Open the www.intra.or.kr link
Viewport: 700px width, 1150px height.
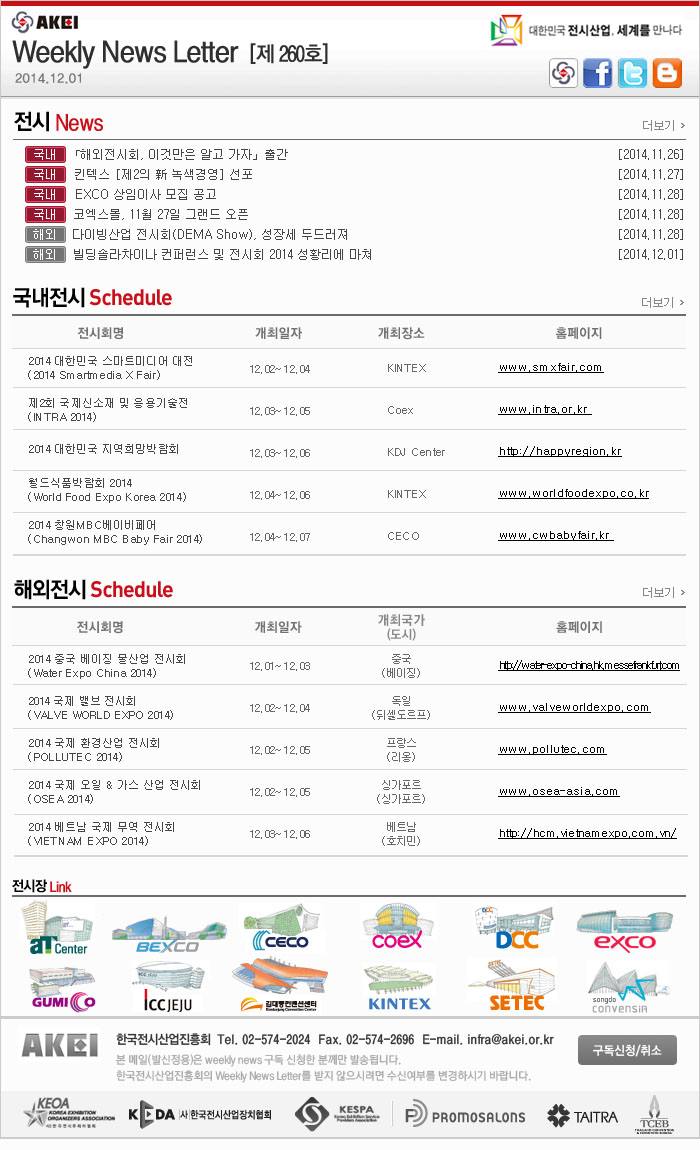(x=545, y=410)
